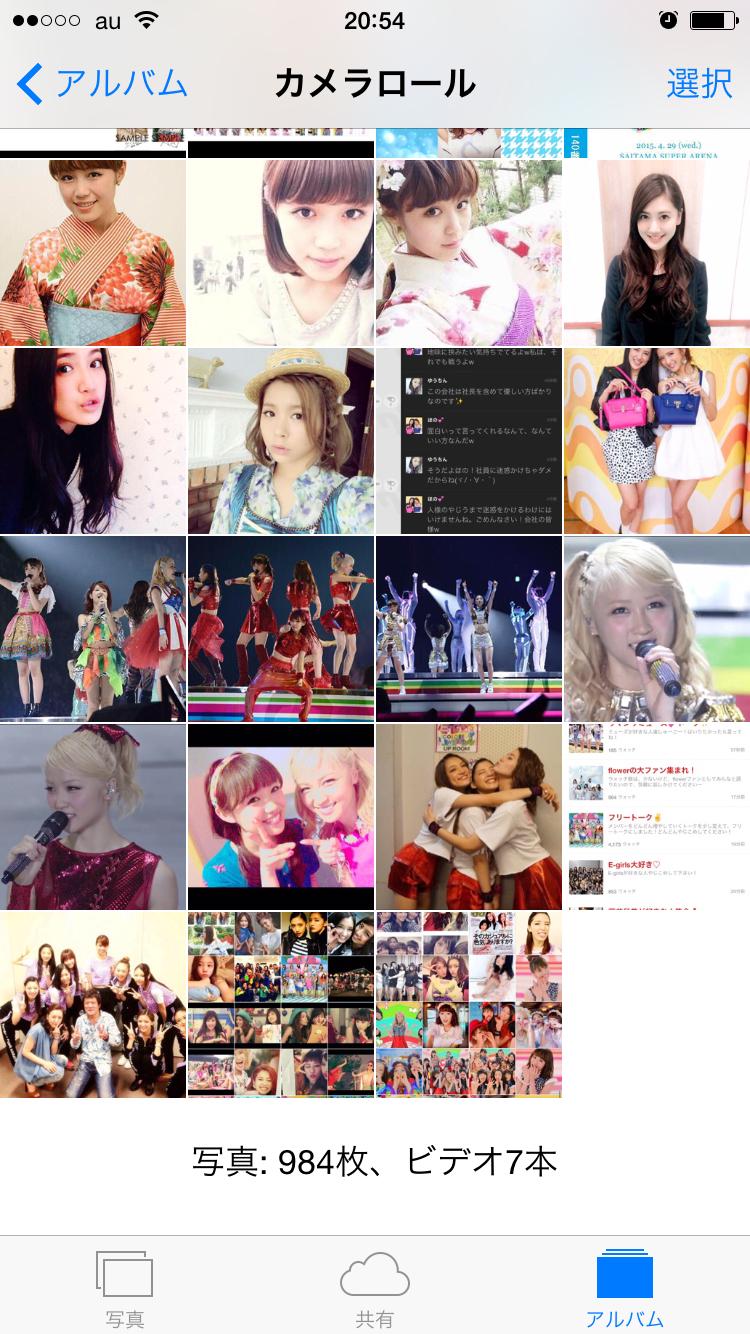Open the red outfits stage performance photo
Viewport: 750px width, 1334px height.
click(281, 629)
